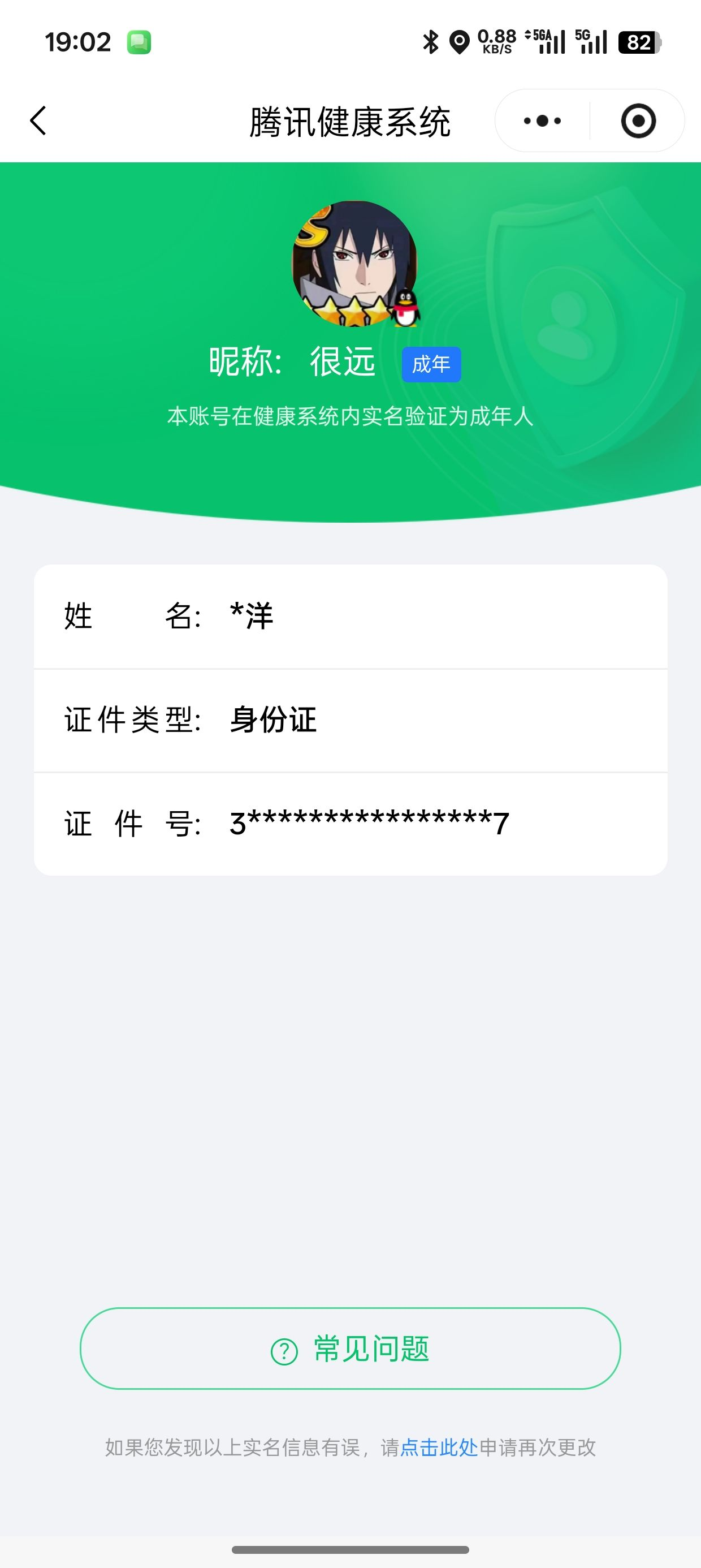Select the 身份证 certificate type row

coord(350,720)
